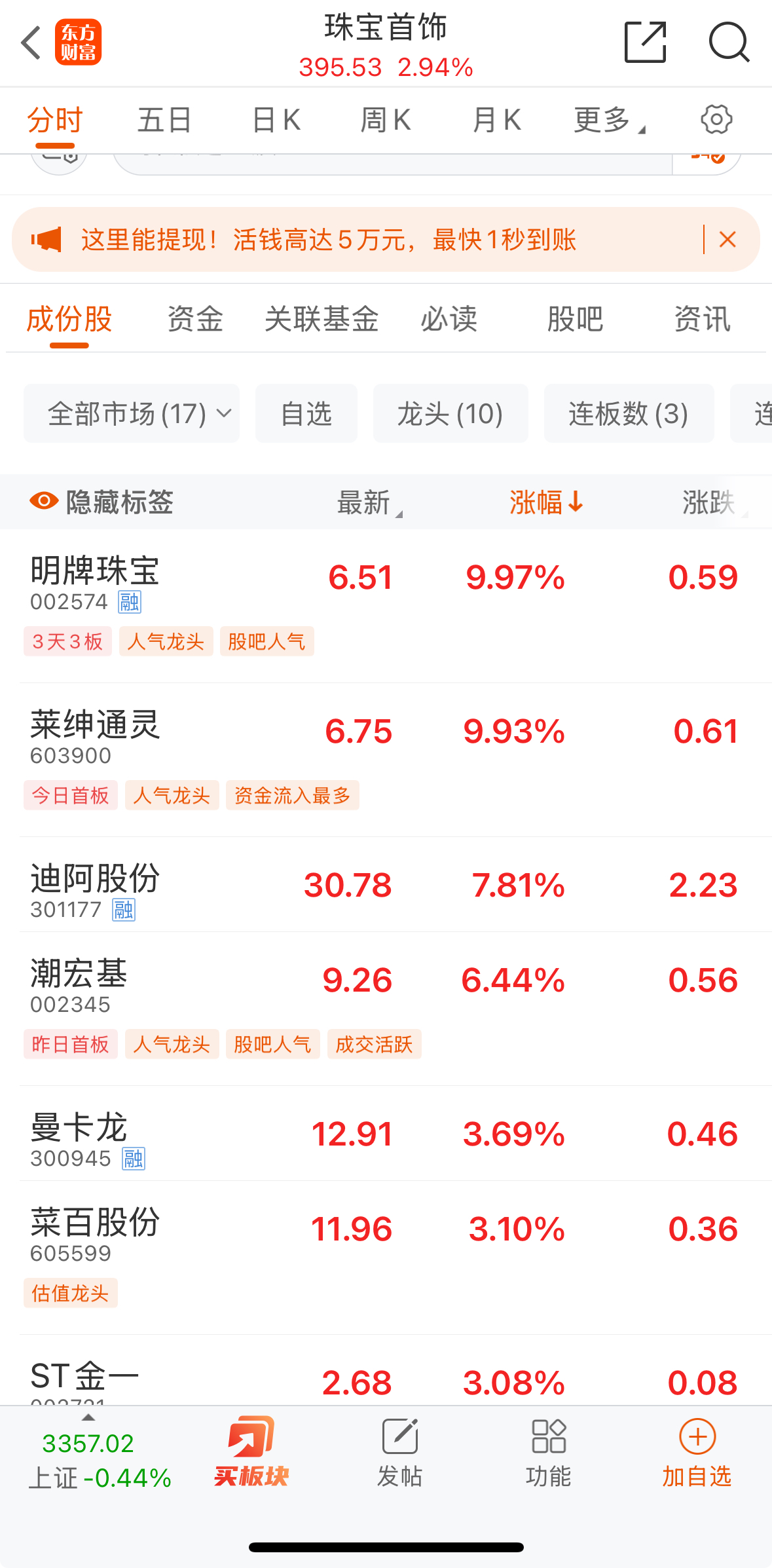Go back to the previous page

click(31, 43)
